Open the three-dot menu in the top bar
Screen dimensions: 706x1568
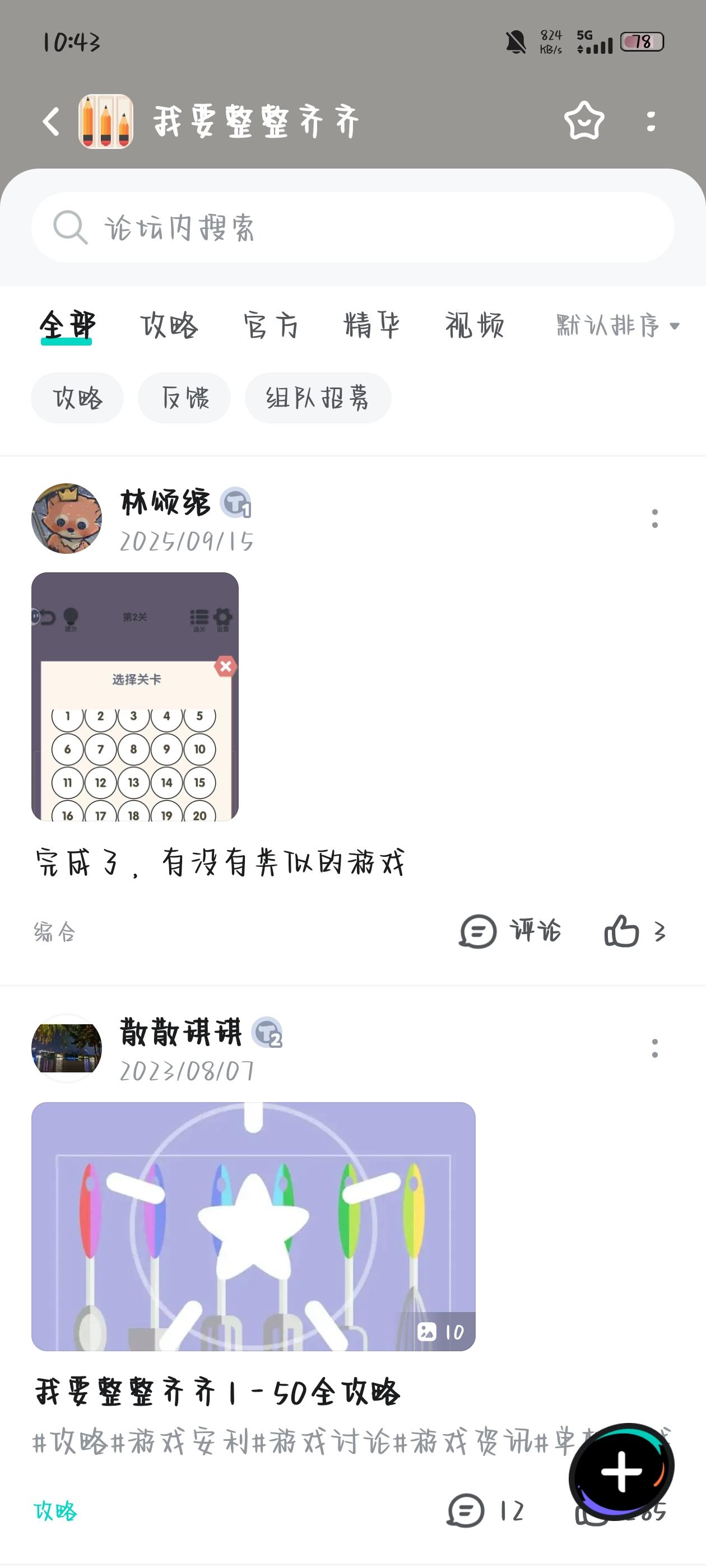click(651, 120)
